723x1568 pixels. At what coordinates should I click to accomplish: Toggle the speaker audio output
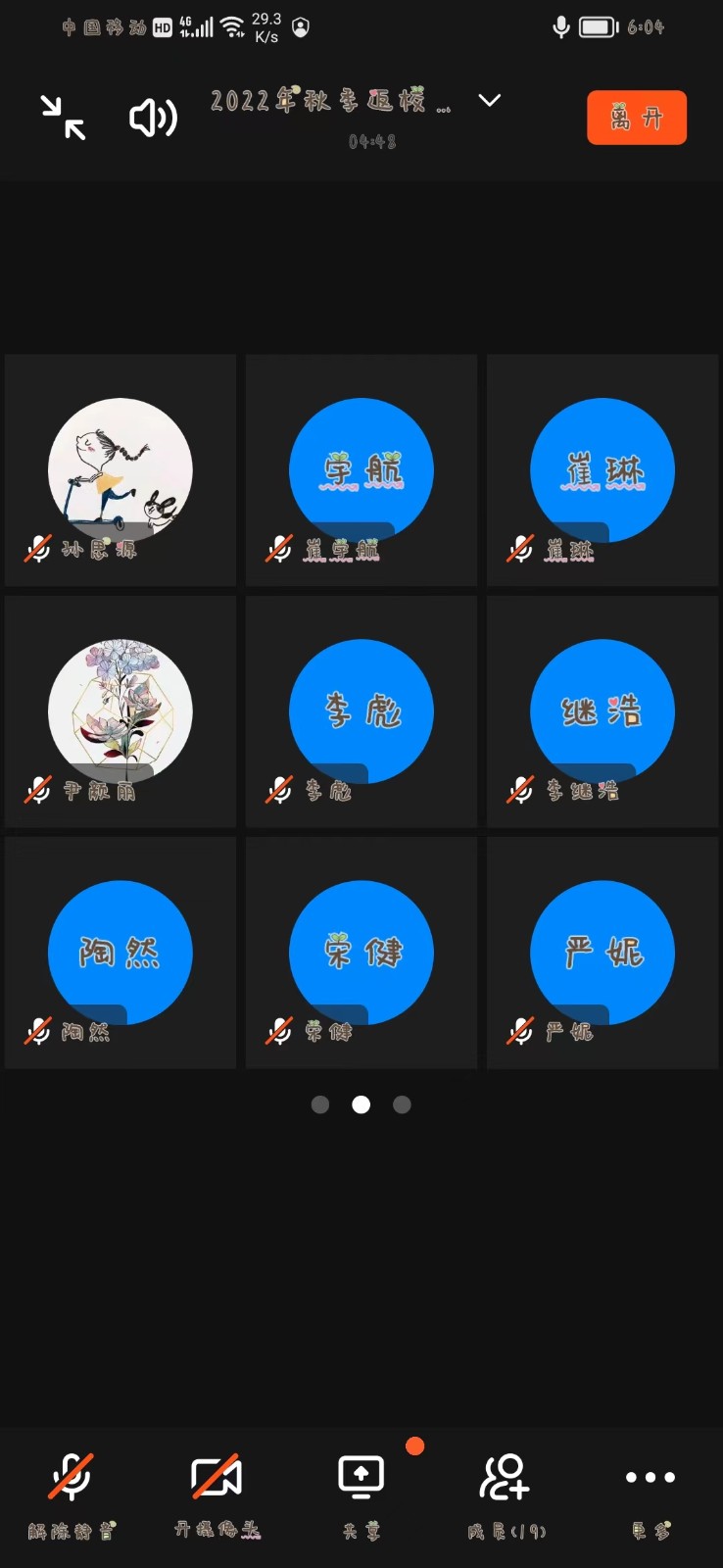tap(153, 119)
